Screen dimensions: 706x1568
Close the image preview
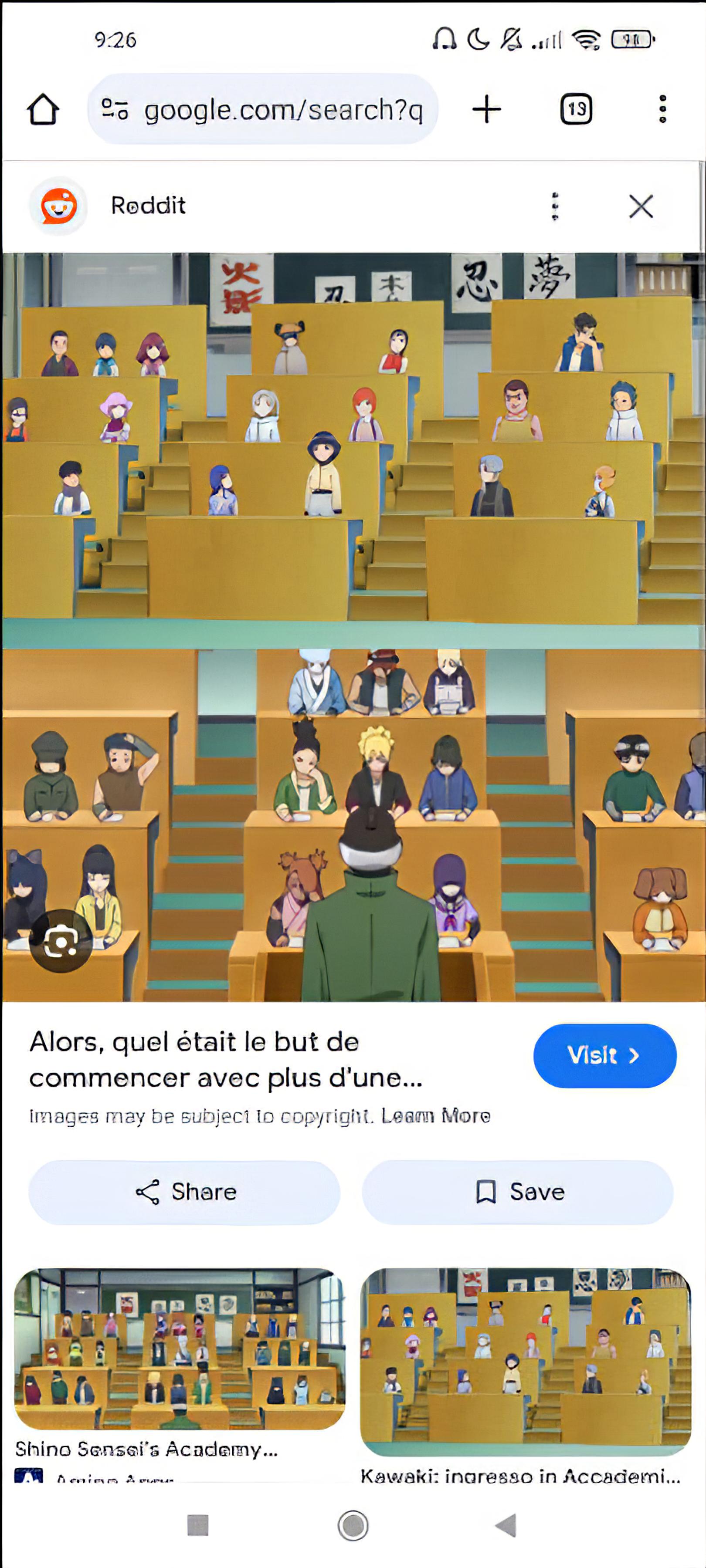point(640,206)
